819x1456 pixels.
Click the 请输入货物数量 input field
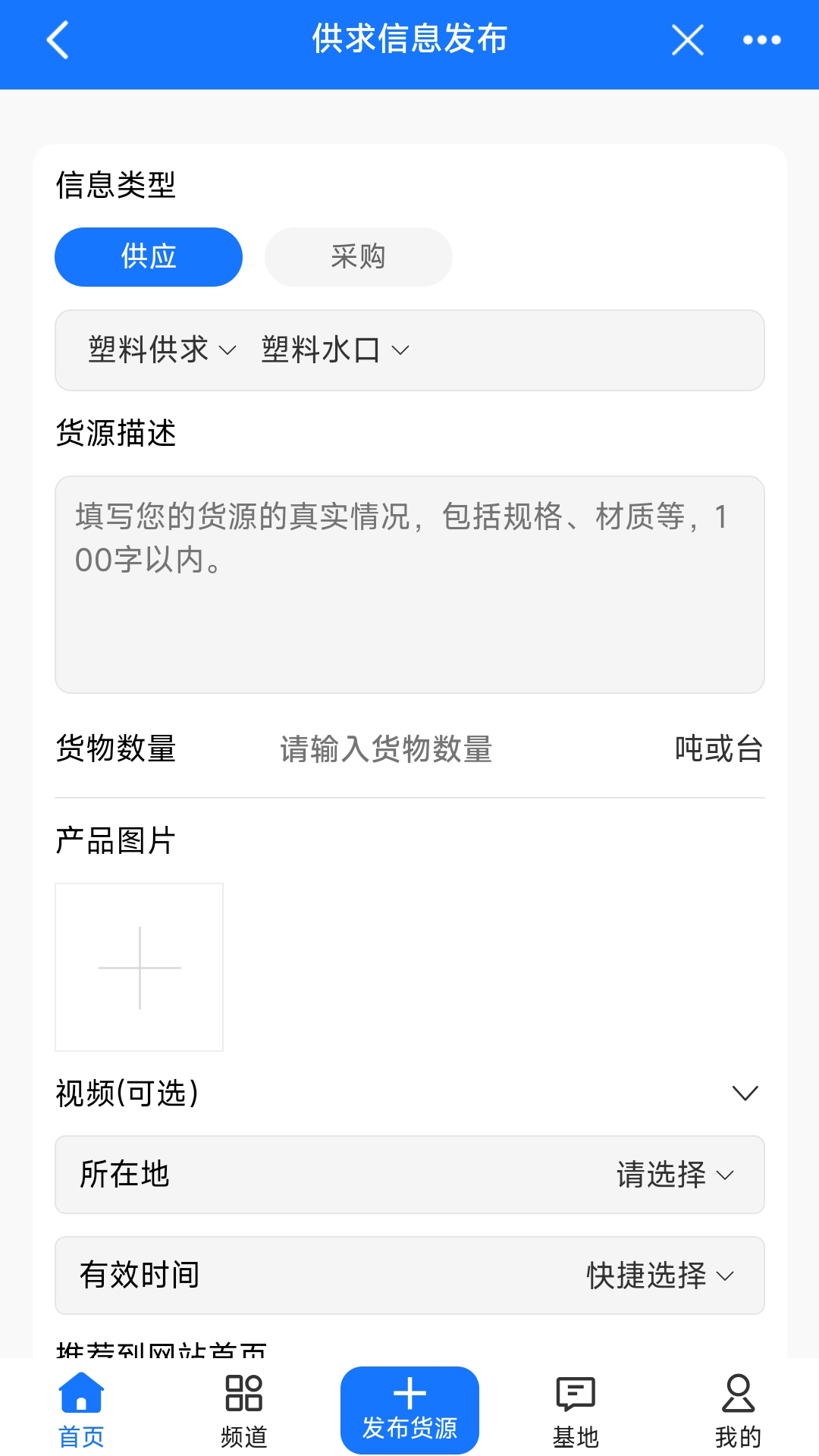click(x=385, y=749)
